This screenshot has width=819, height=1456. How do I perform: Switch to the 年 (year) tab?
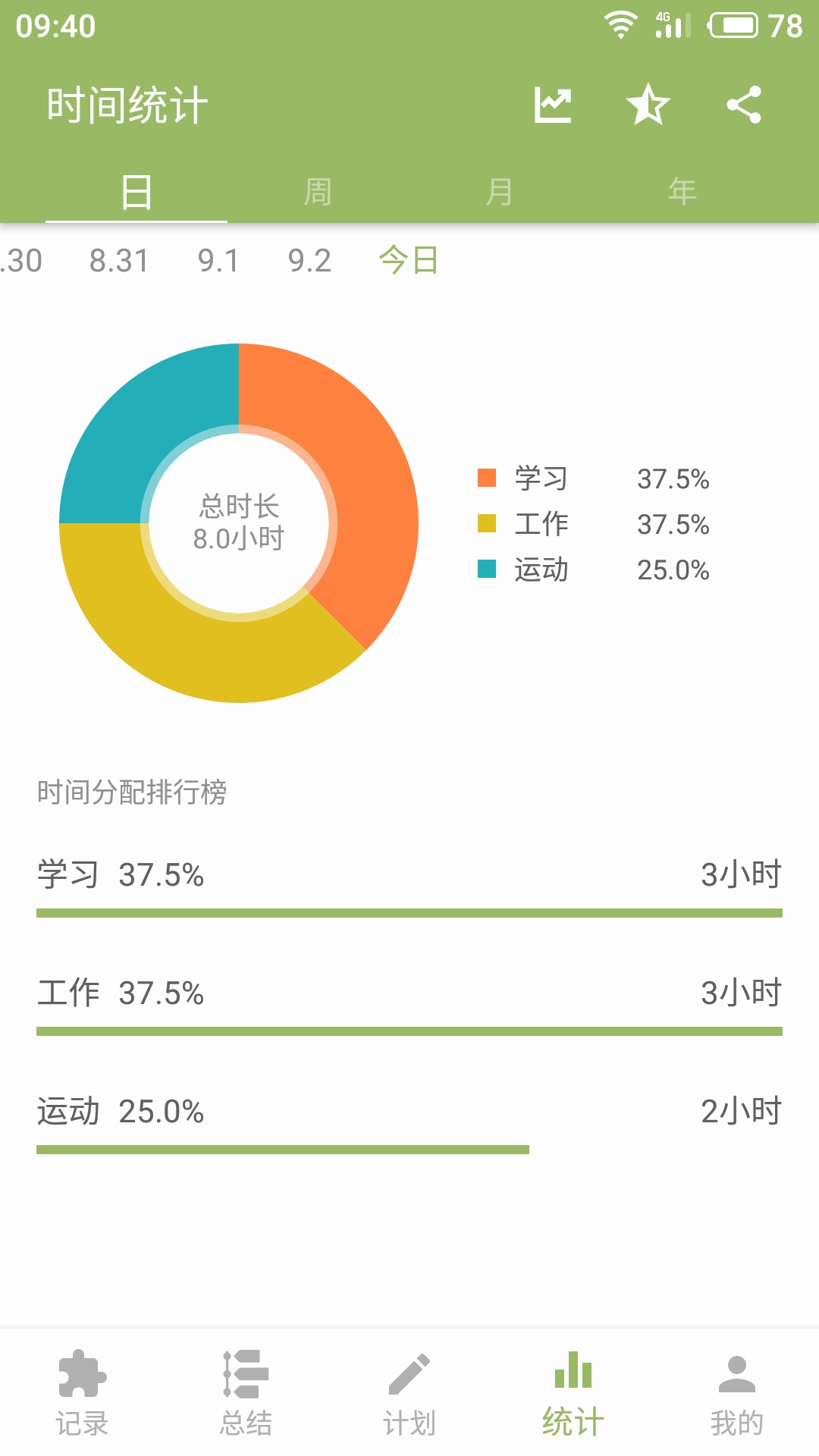(682, 191)
